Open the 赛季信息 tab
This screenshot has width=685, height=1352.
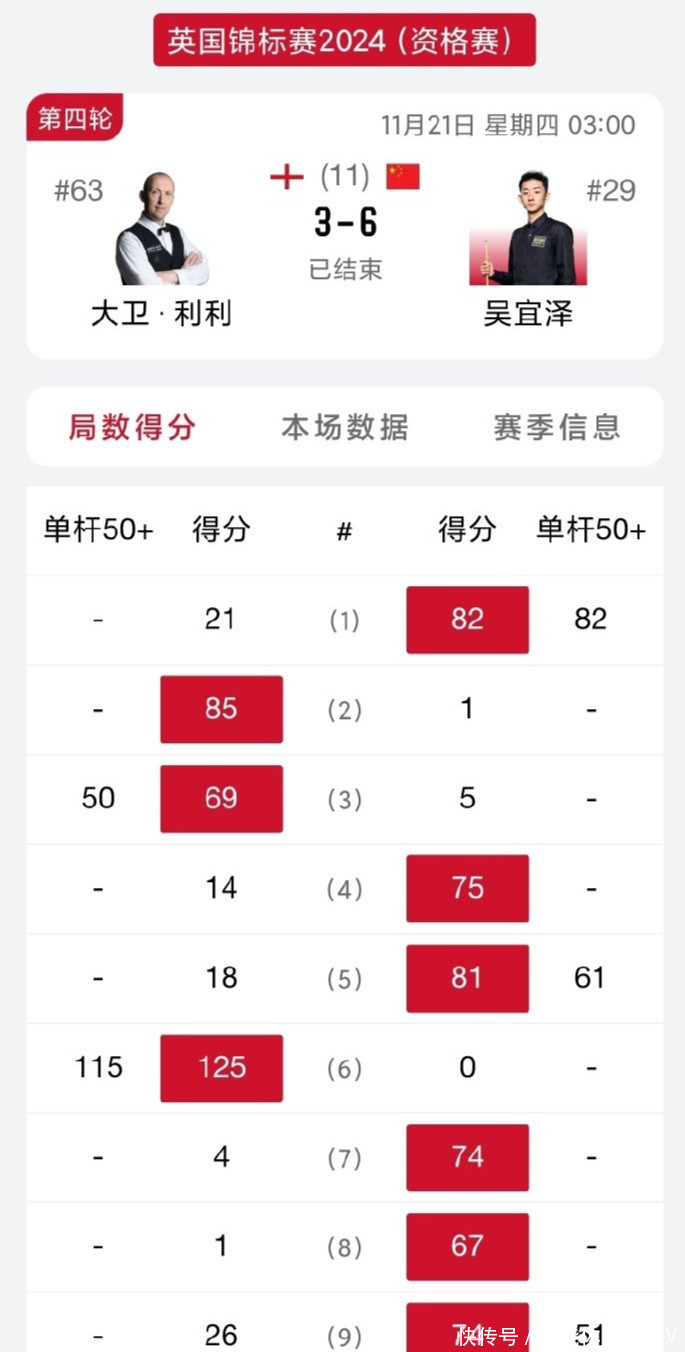[556, 427]
